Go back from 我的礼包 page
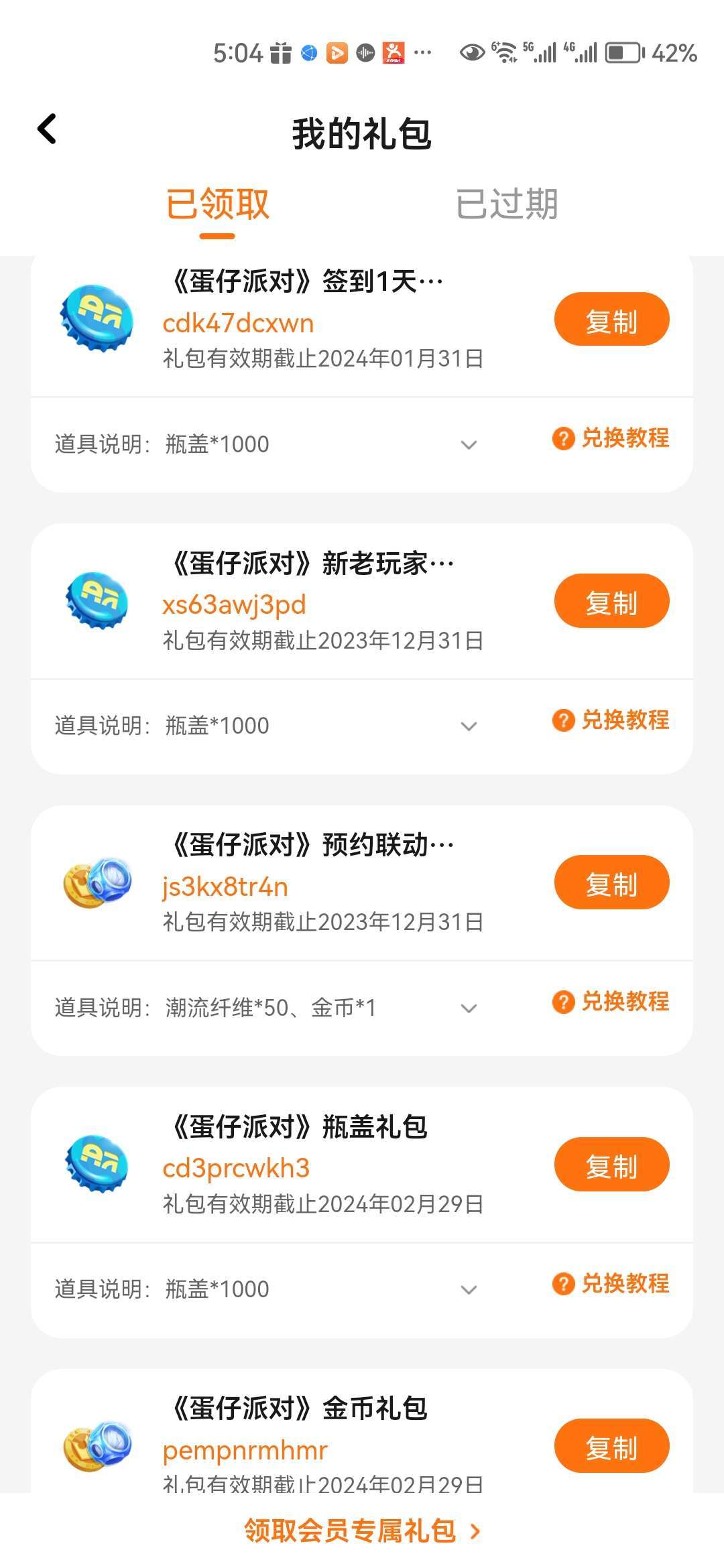Screen dimensions: 724x1568 (x=47, y=129)
